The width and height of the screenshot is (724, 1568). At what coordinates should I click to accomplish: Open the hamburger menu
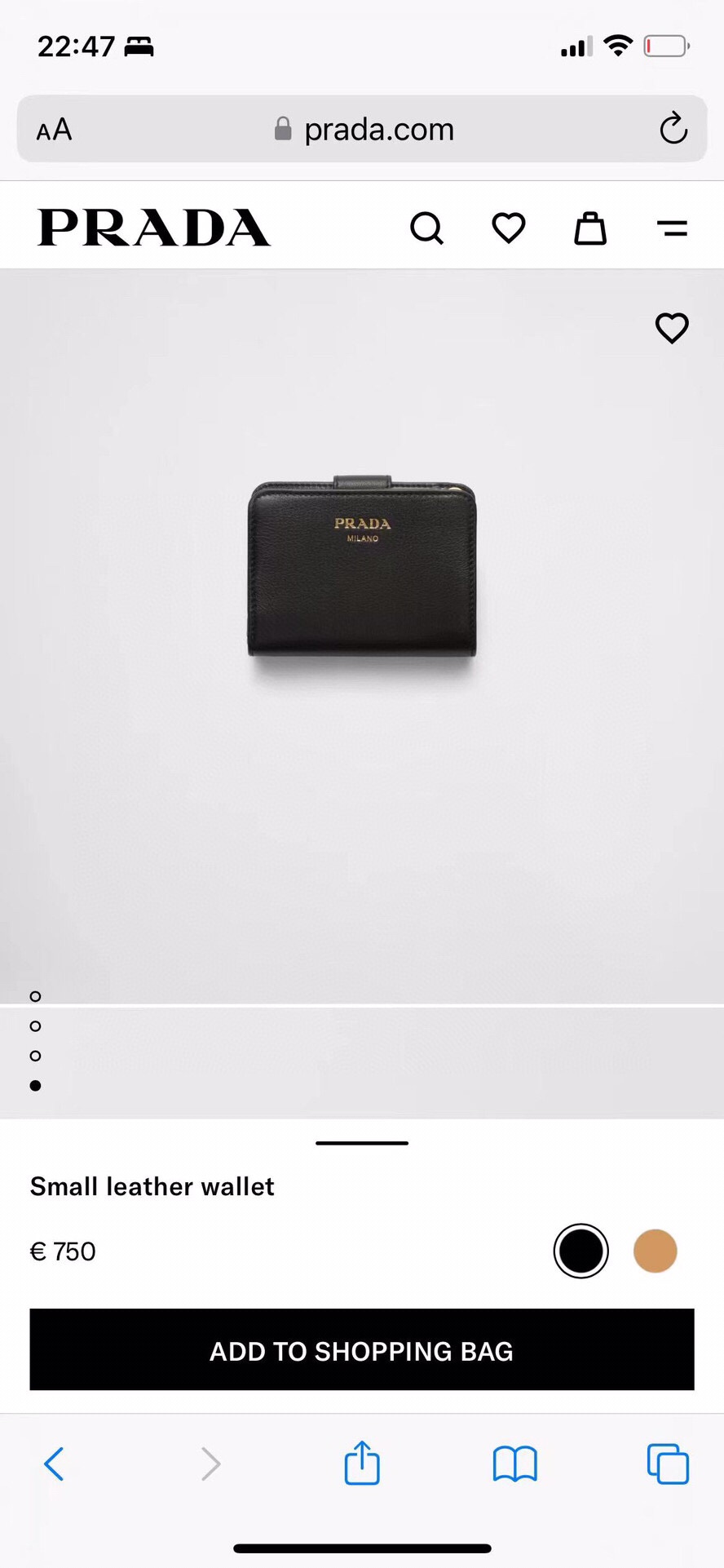[x=672, y=228]
